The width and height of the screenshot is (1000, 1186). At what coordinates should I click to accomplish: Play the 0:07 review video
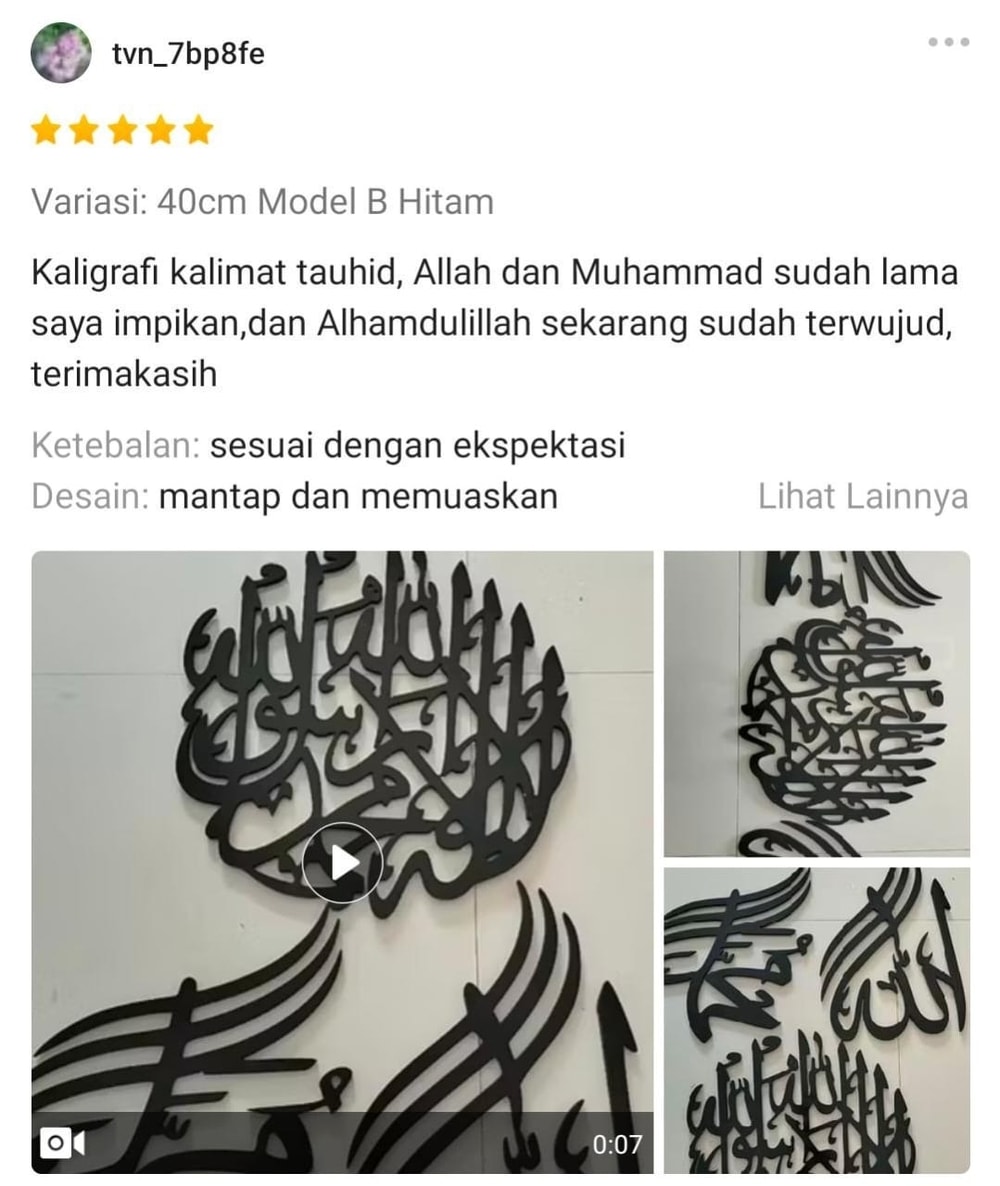pyautogui.click(x=342, y=862)
